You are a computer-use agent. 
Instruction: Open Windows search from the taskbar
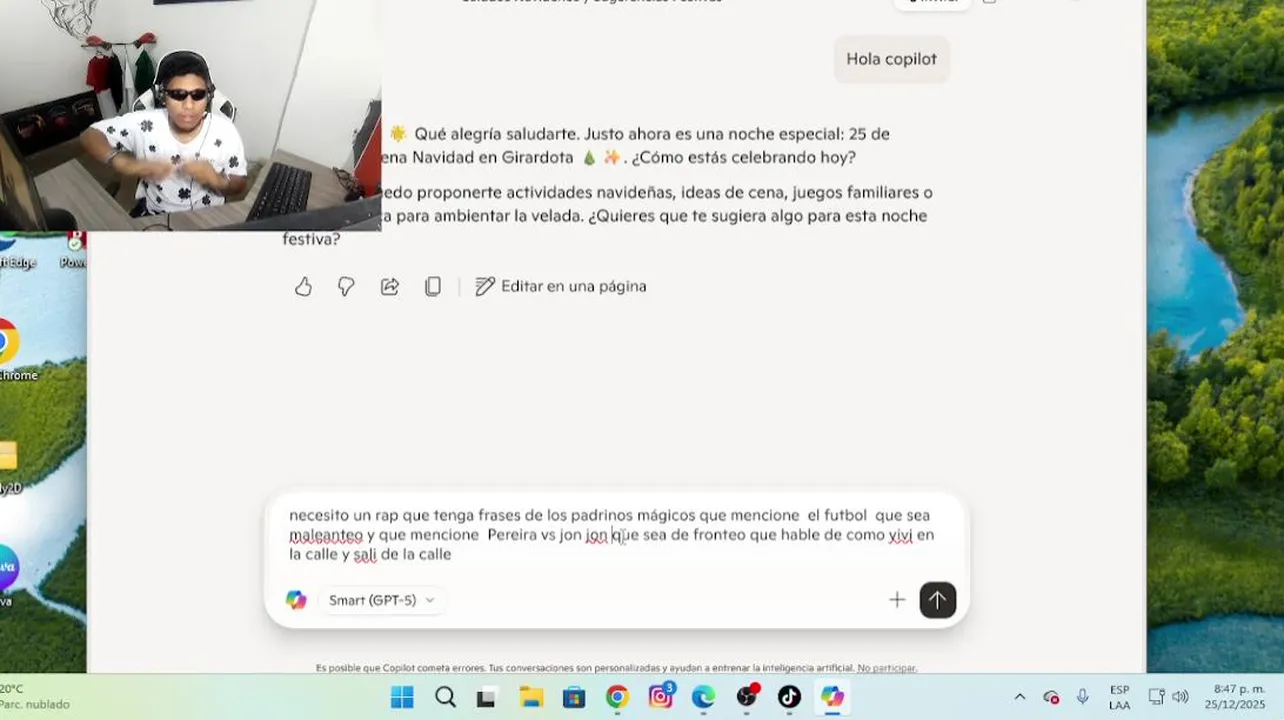(x=445, y=697)
